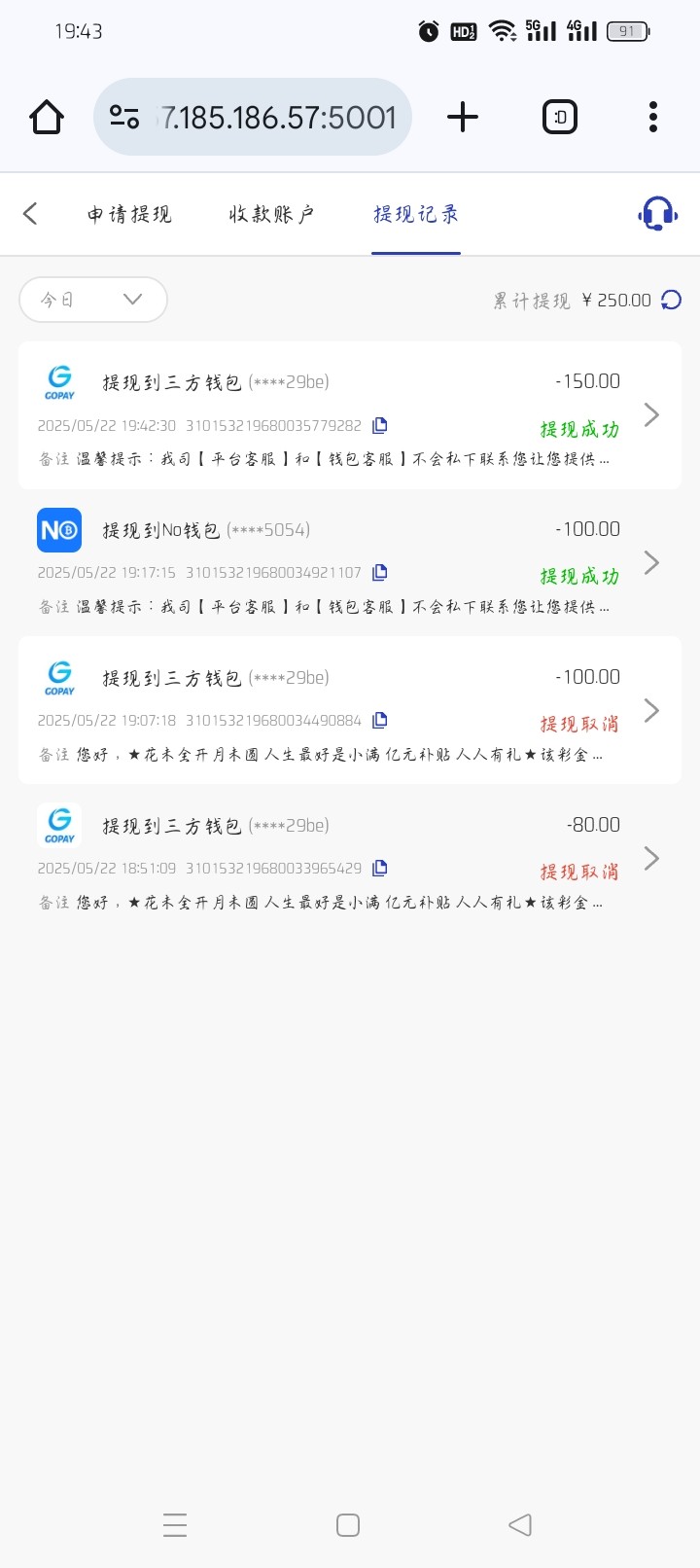This screenshot has width=700, height=1568.
Task: Open a new browser tab
Action: pyautogui.click(x=463, y=117)
